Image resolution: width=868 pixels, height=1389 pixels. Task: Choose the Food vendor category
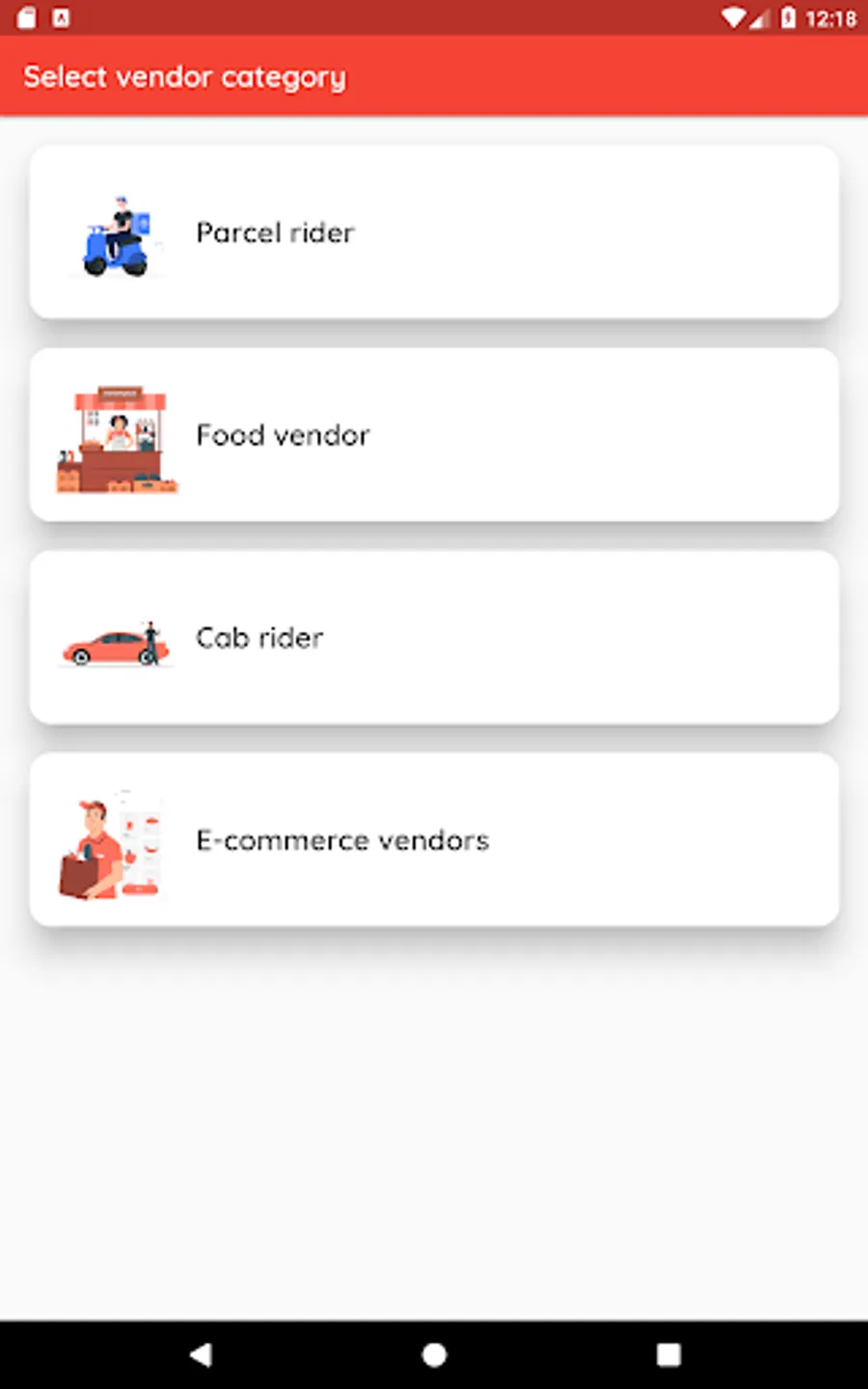pyautogui.click(x=434, y=435)
